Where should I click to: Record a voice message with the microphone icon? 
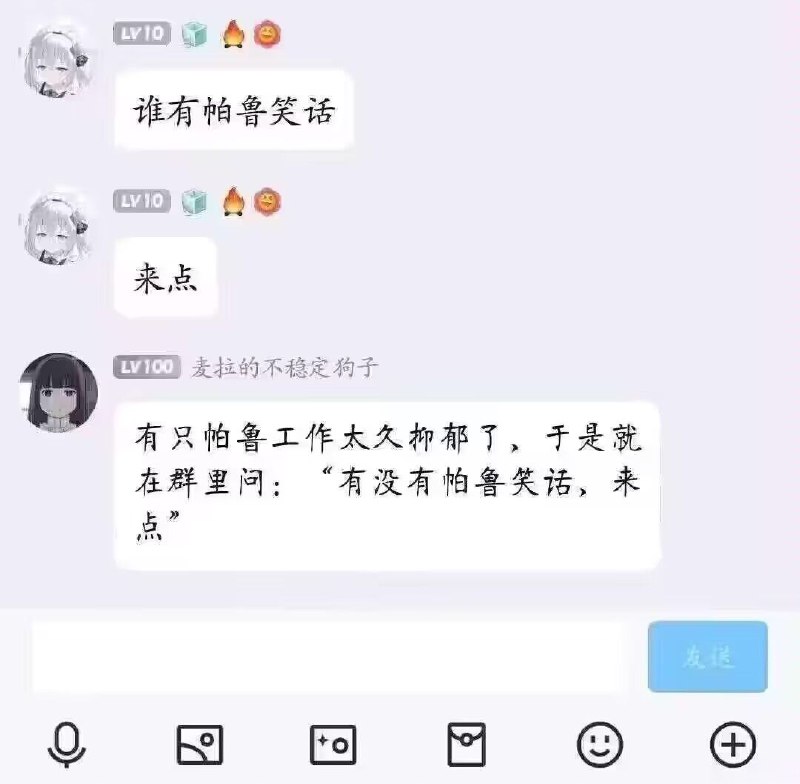(66, 744)
